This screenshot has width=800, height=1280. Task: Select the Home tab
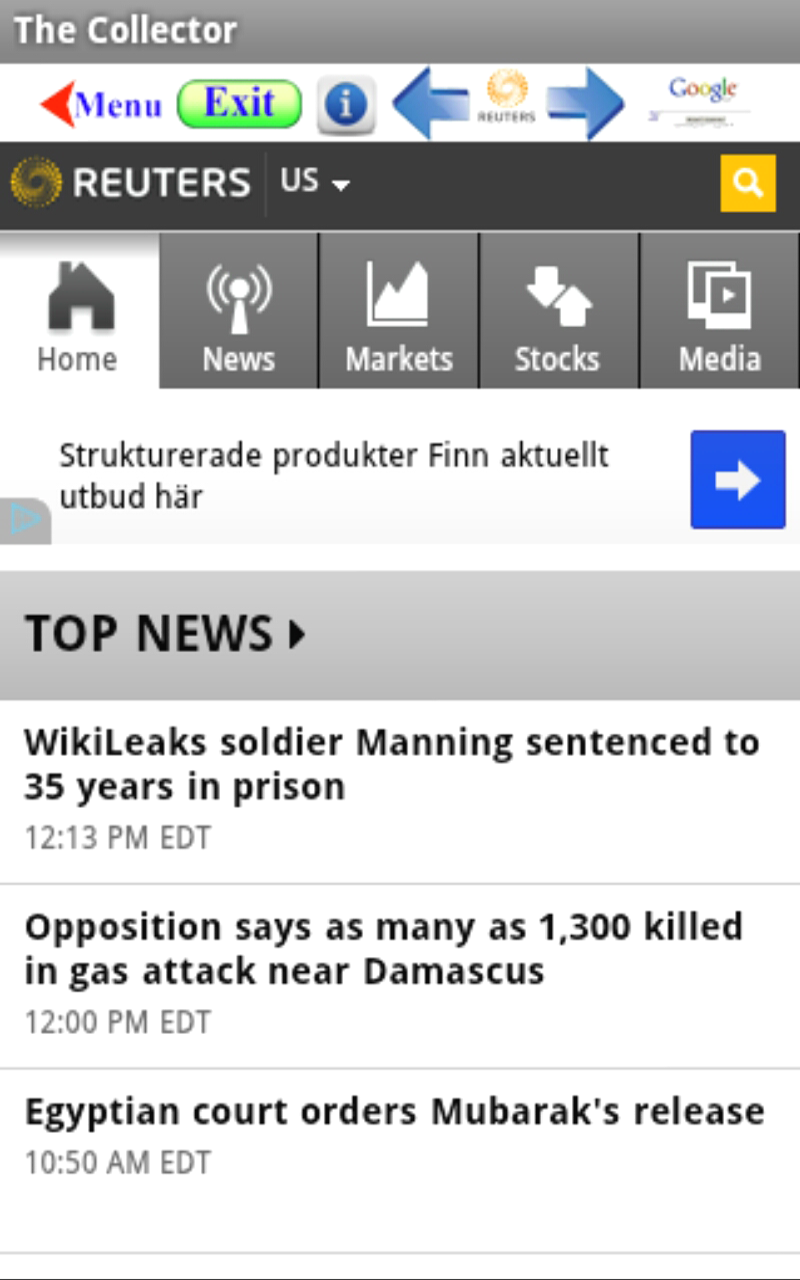pos(78,312)
